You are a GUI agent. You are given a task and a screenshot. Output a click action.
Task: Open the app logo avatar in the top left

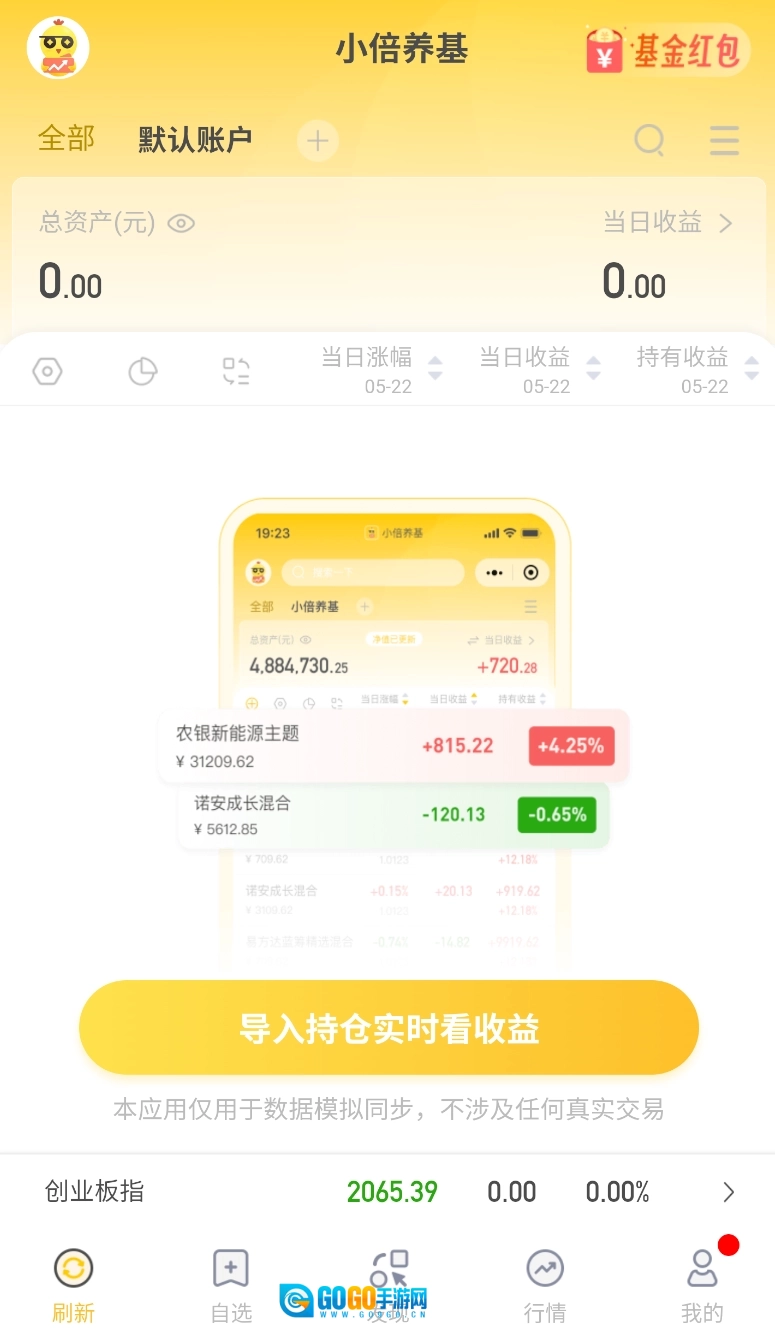click(x=57, y=47)
